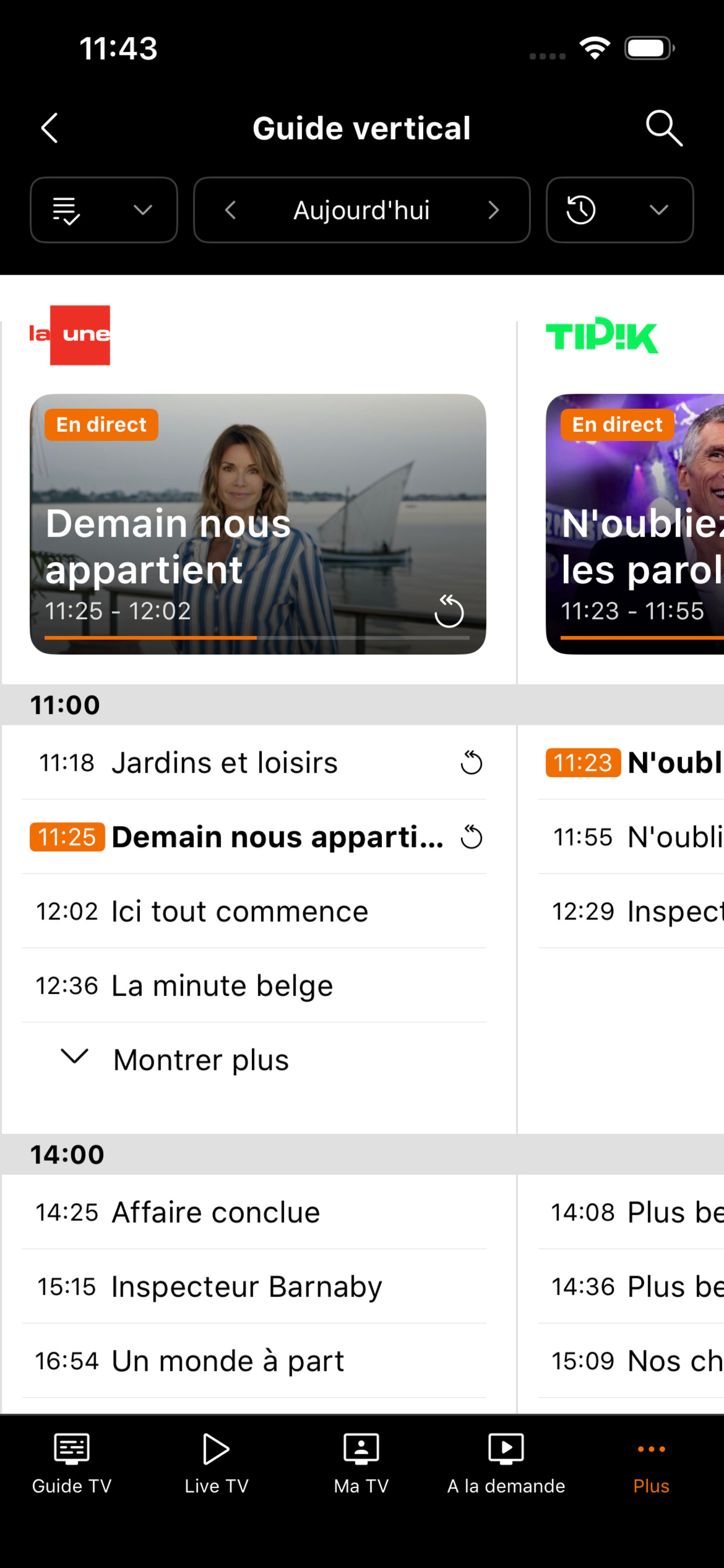Tap the replay icon on the Demain nous appartient card
The image size is (724, 1568).
point(448,612)
